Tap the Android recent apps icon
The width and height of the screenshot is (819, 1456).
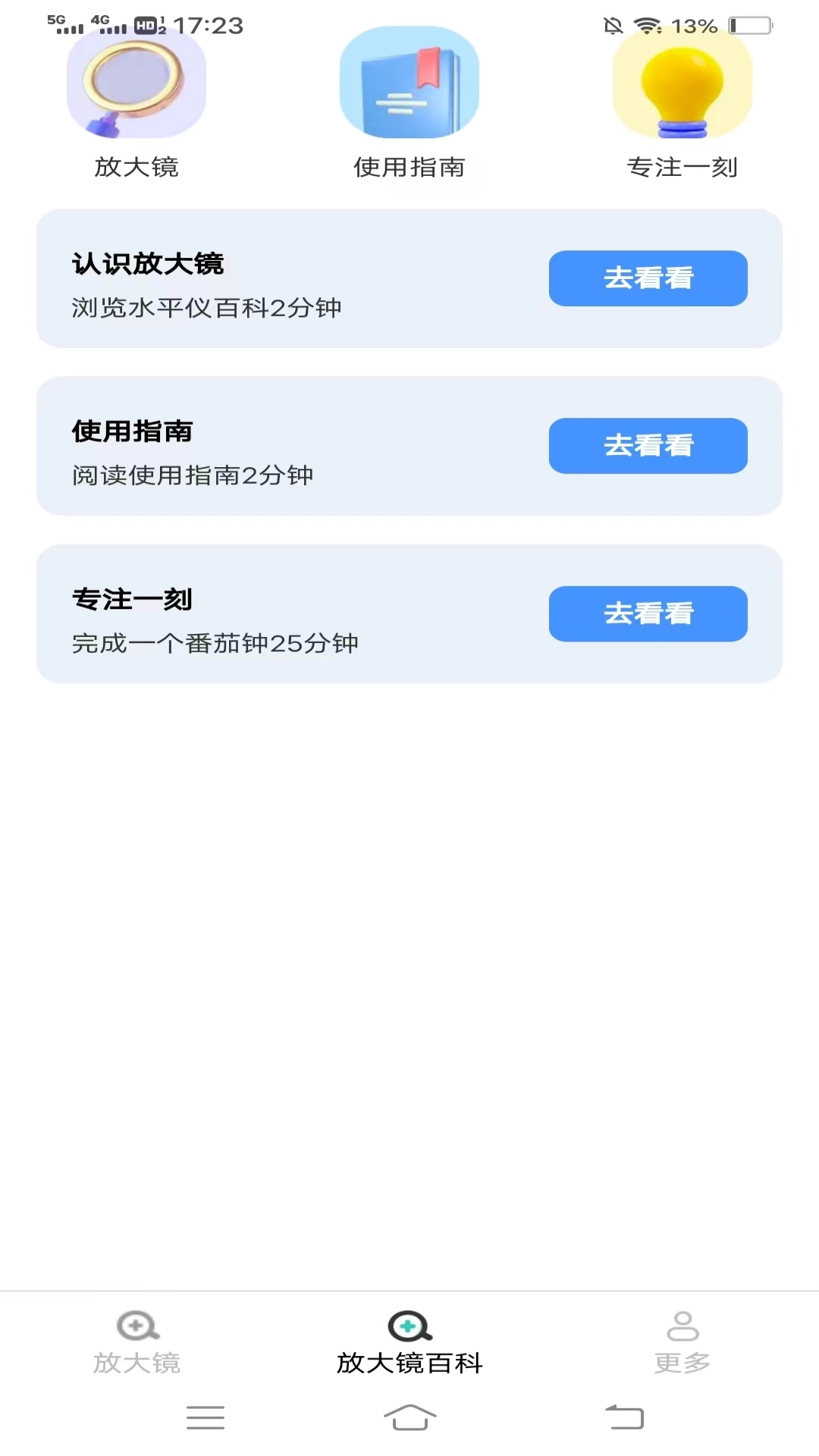pyautogui.click(x=205, y=1418)
